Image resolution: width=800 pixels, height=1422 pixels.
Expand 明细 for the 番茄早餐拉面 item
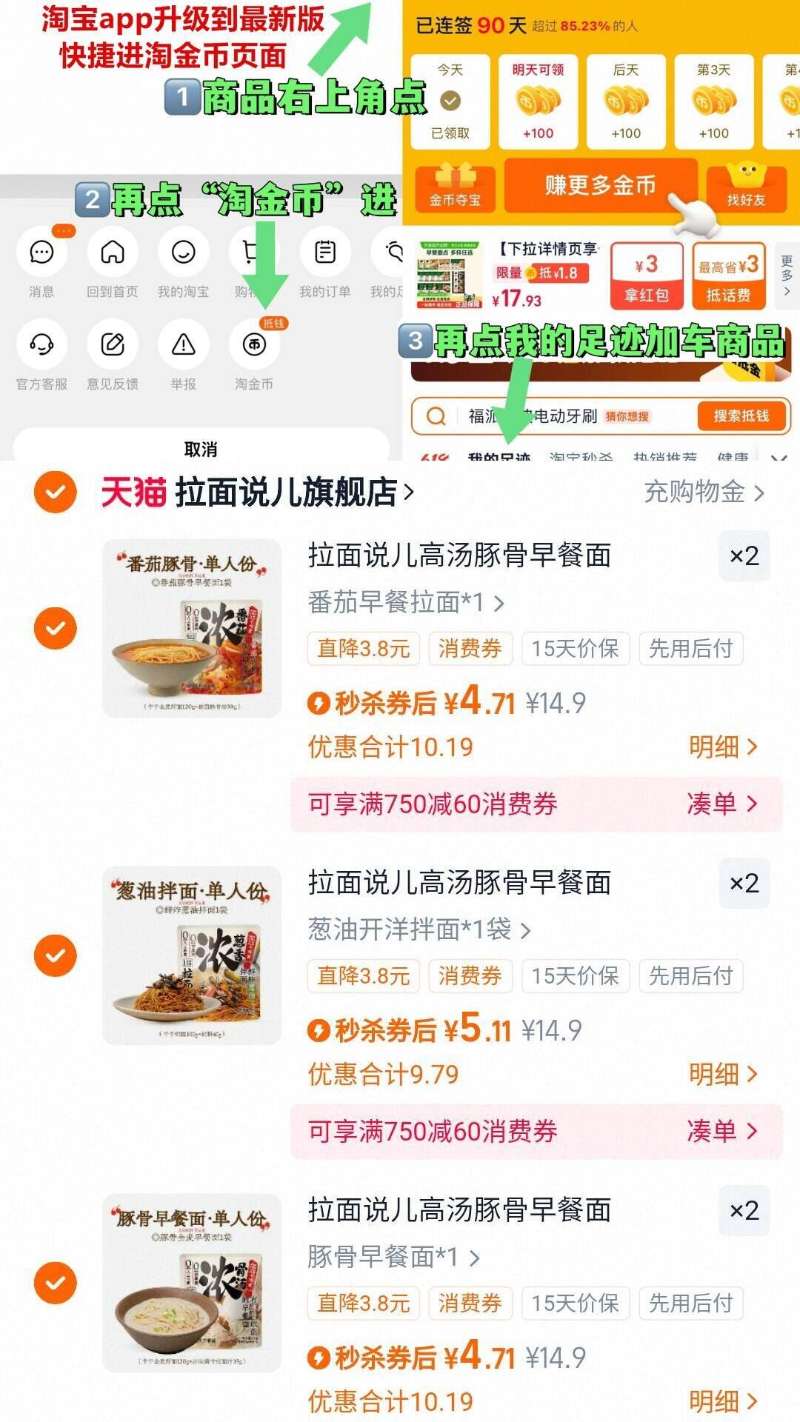coord(722,747)
